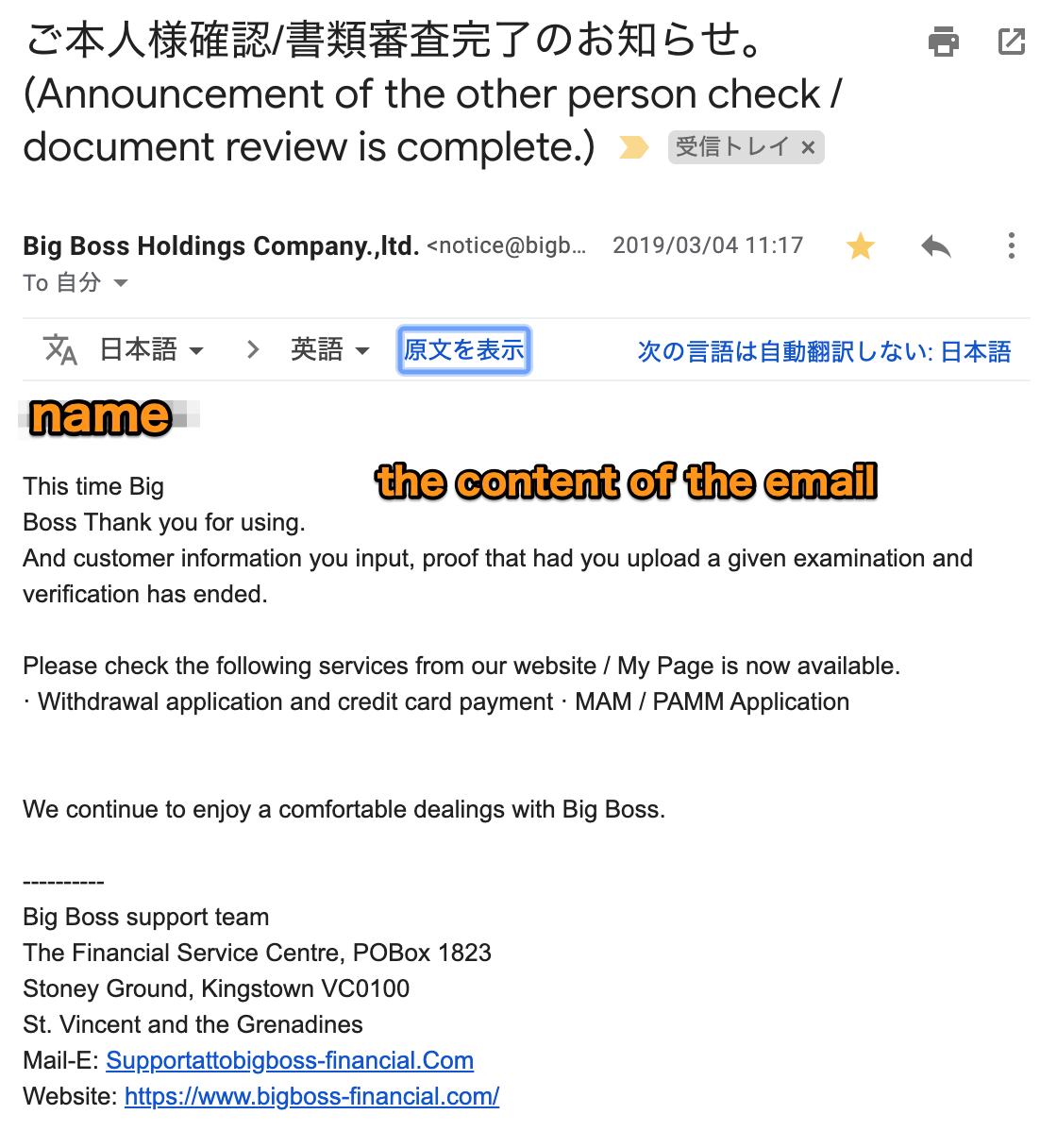Visit the bigboss-financial.com website link
This screenshot has width=1040, height=1148.
coord(311,1096)
